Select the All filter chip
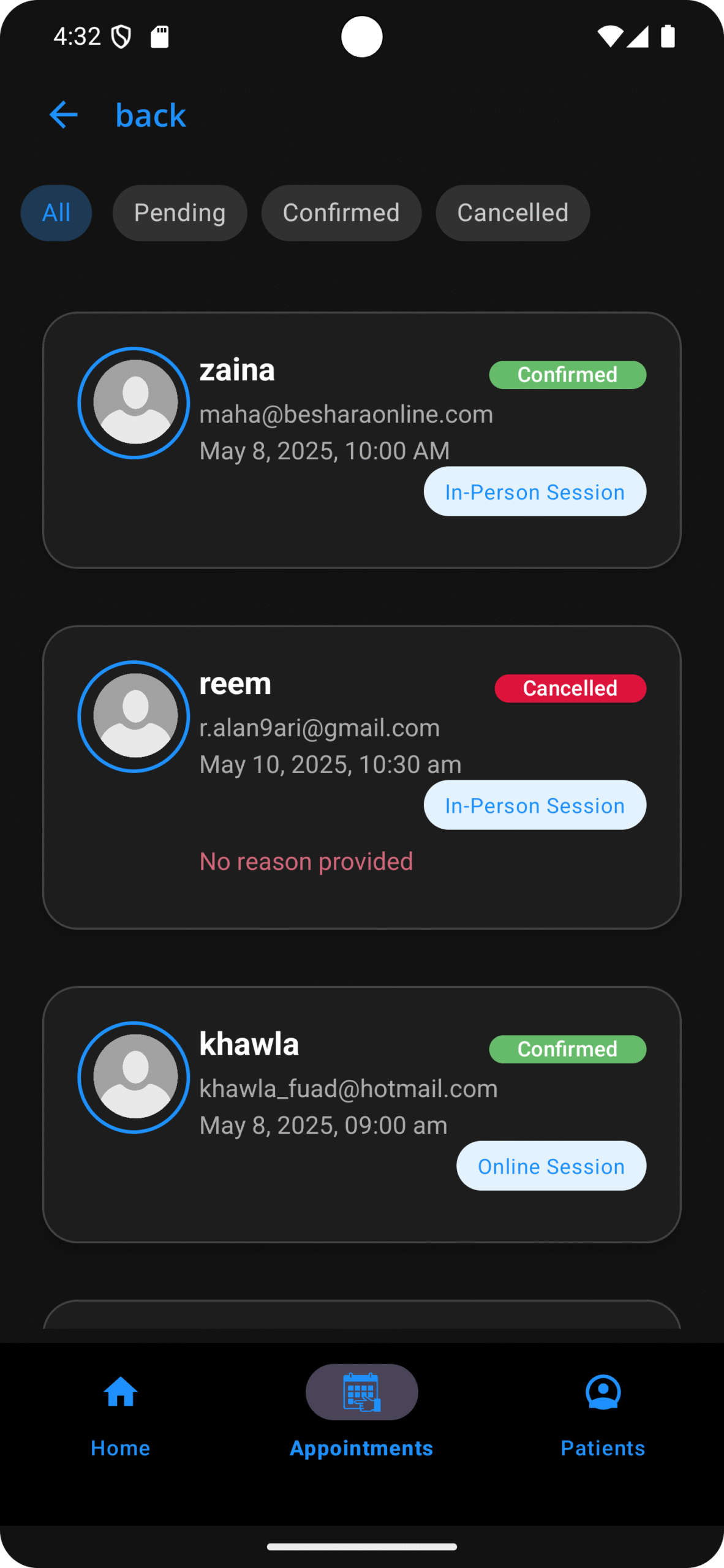The width and height of the screenshot is (724, 1568). [56, 213]
